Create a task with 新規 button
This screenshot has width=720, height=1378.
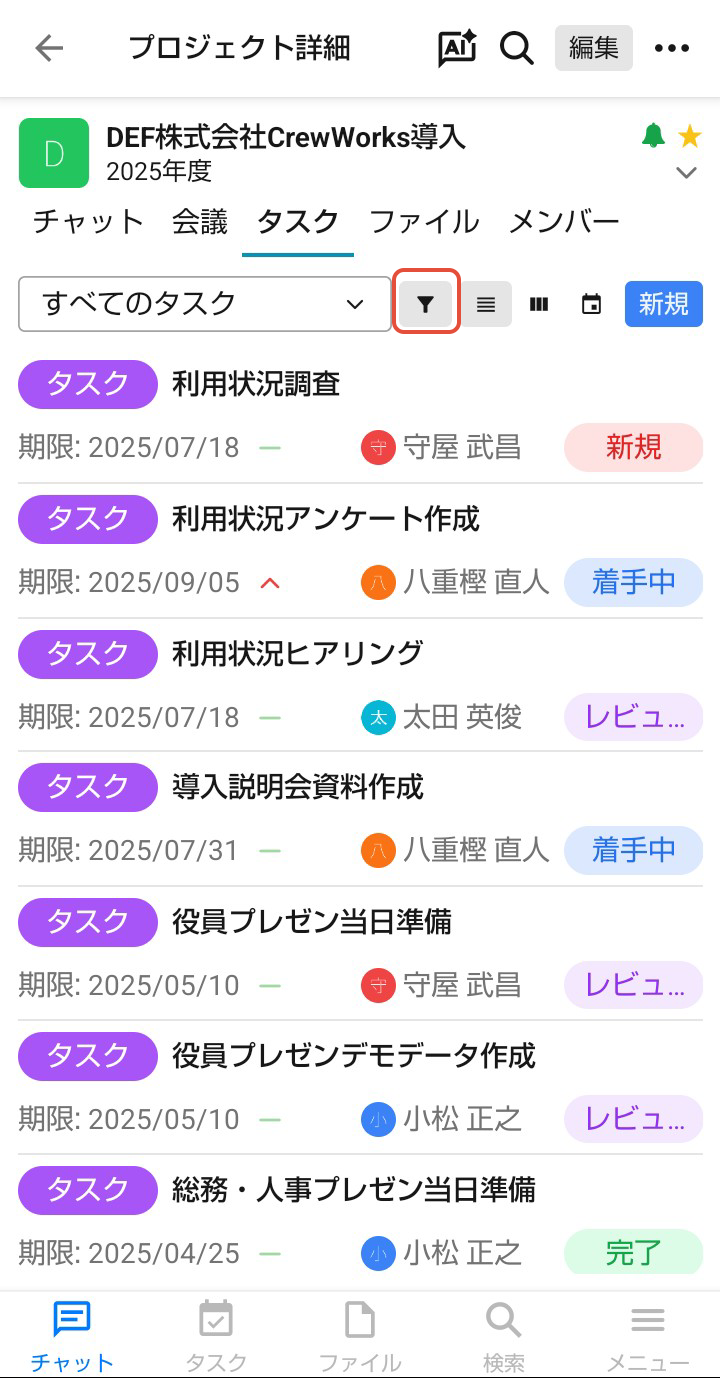click(663, 304)
